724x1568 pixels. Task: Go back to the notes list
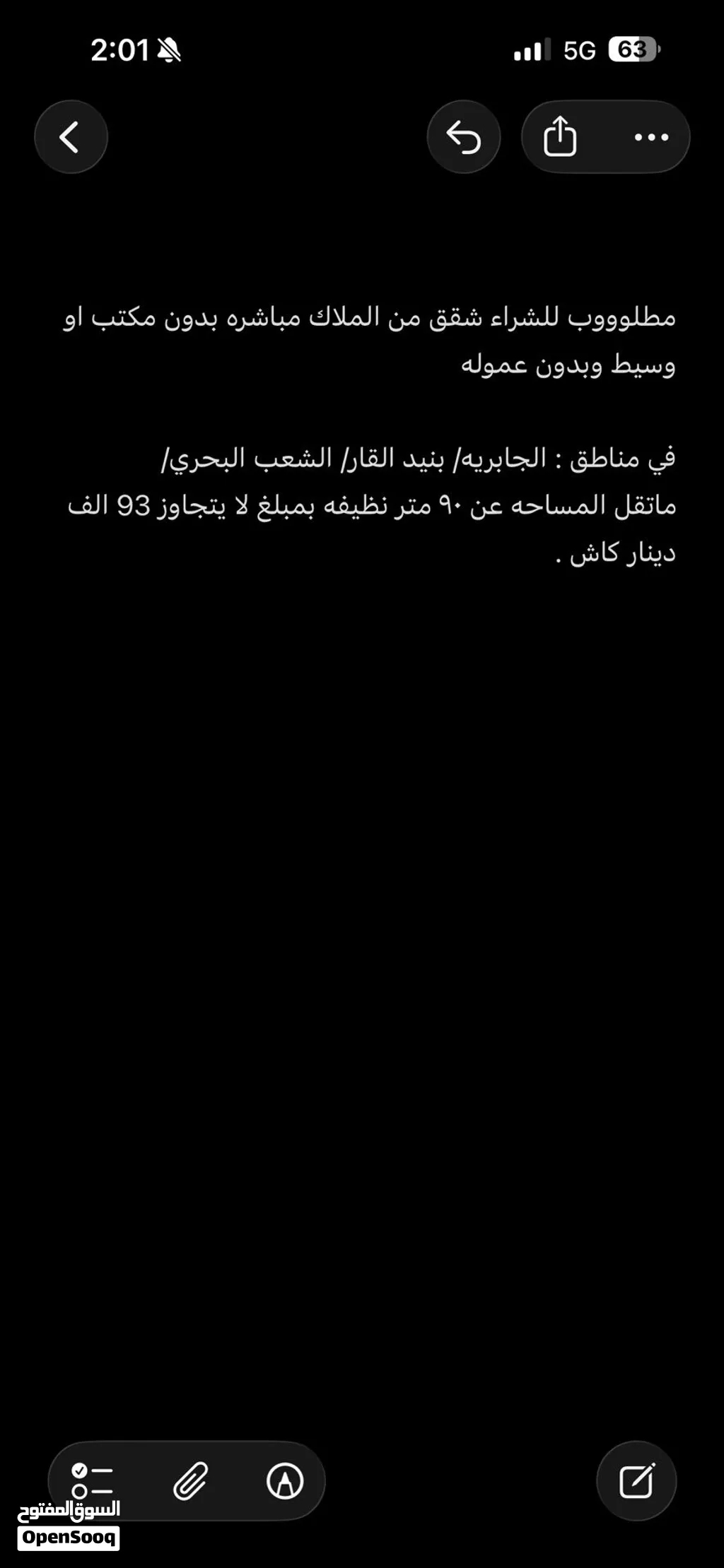pyautogui.click(x=71, y=137)
